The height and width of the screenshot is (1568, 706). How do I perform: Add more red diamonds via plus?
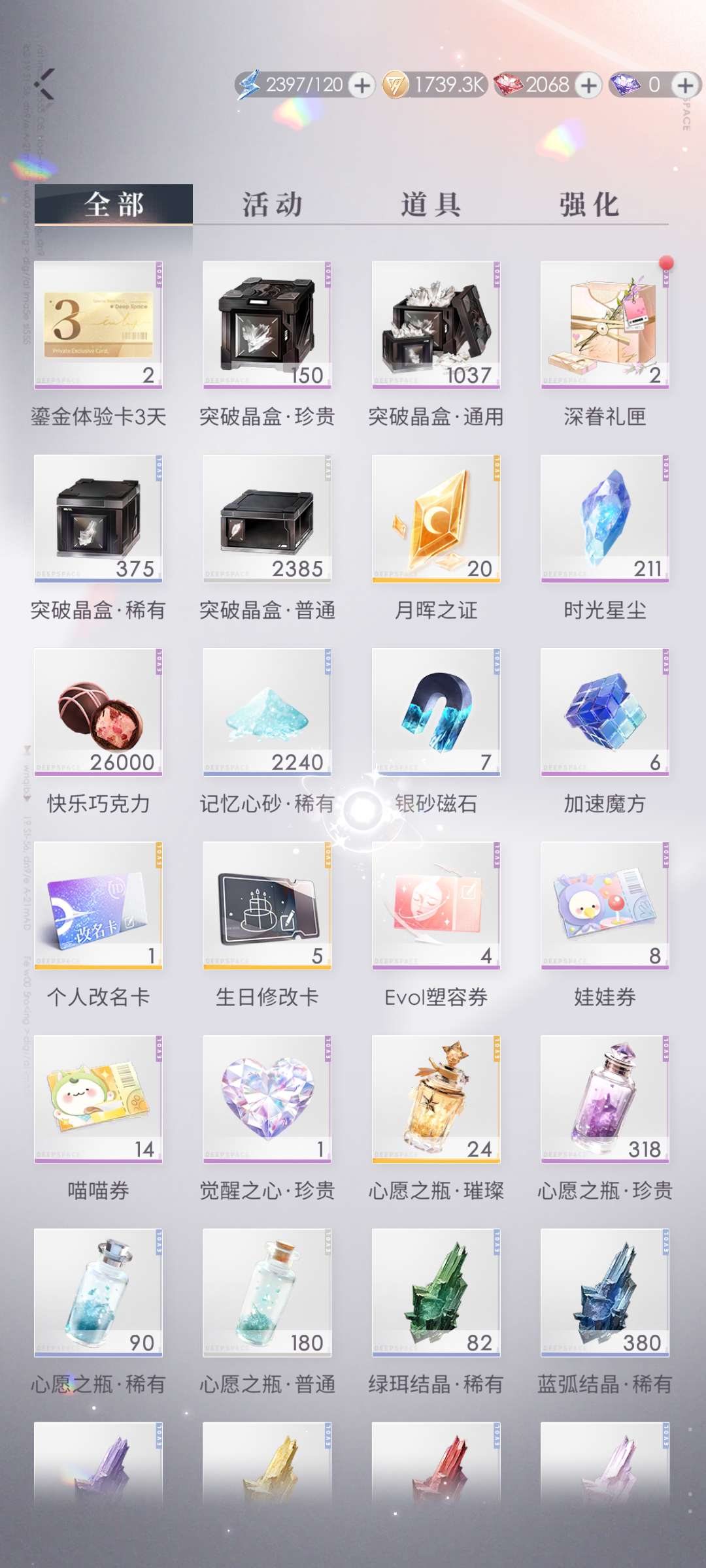pos(588,85)
